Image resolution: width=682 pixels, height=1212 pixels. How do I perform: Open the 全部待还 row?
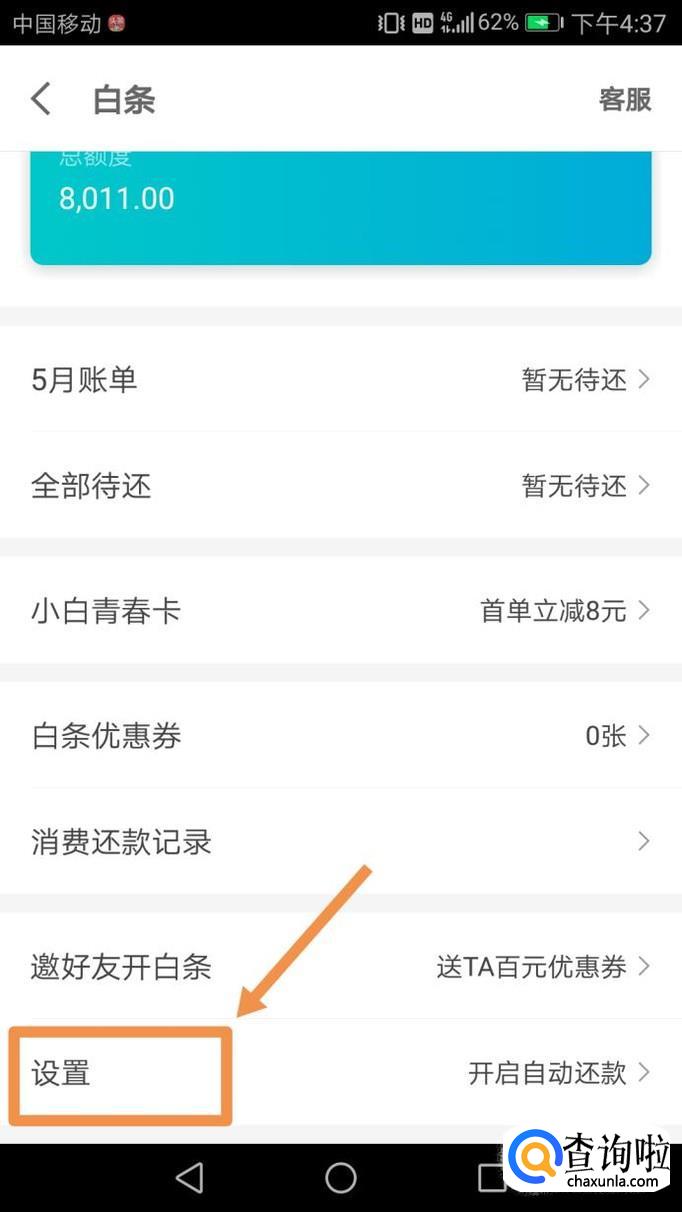point(340,486)
